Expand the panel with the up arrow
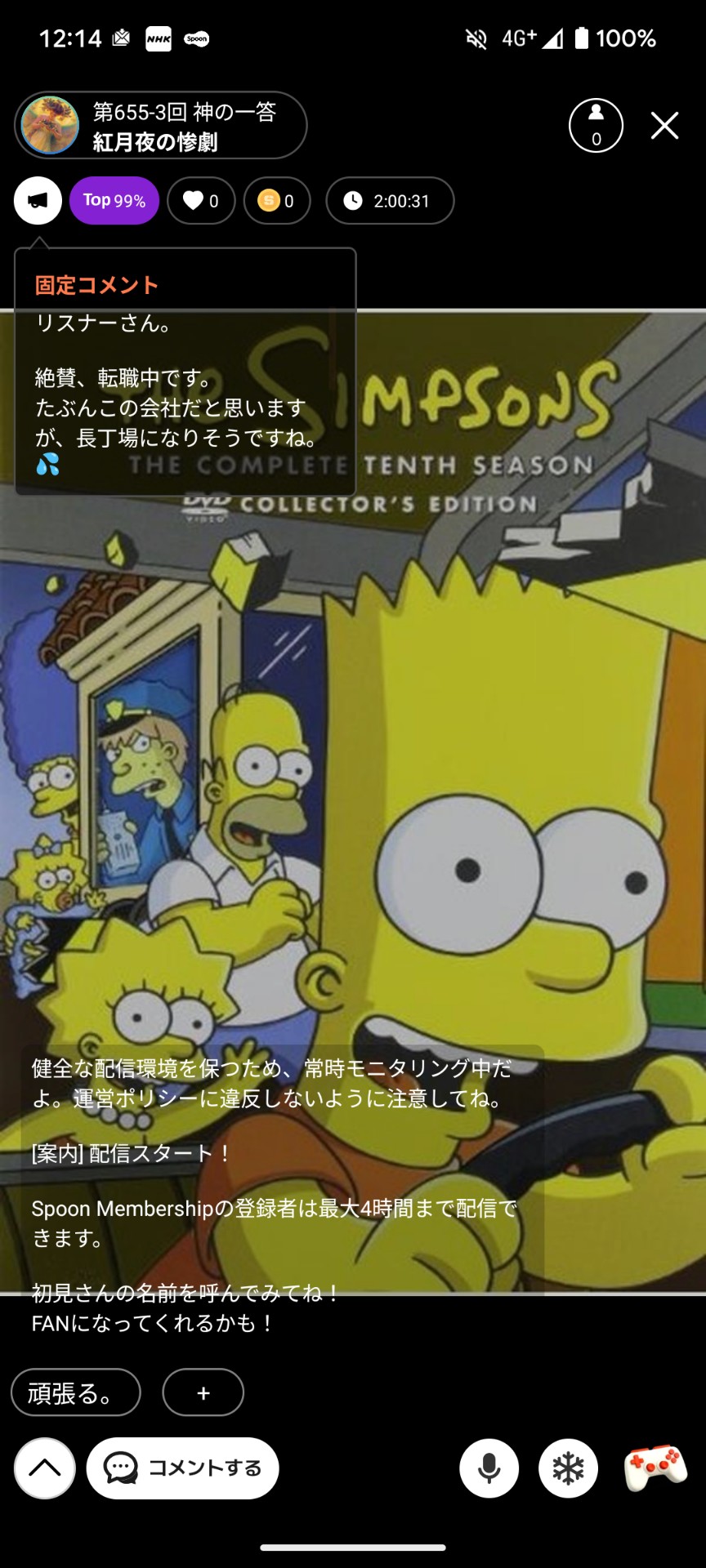The width and height of the screenshot is (706, 1568). [45, 1468]
